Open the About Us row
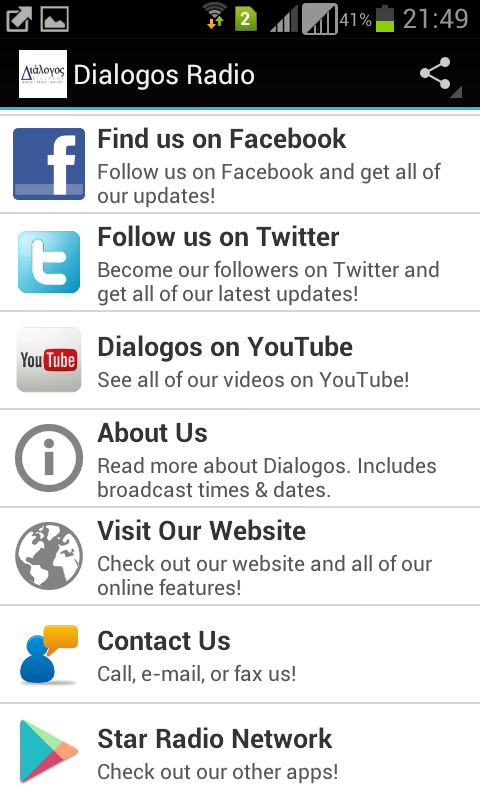The image size is (480, 800). 240,458
